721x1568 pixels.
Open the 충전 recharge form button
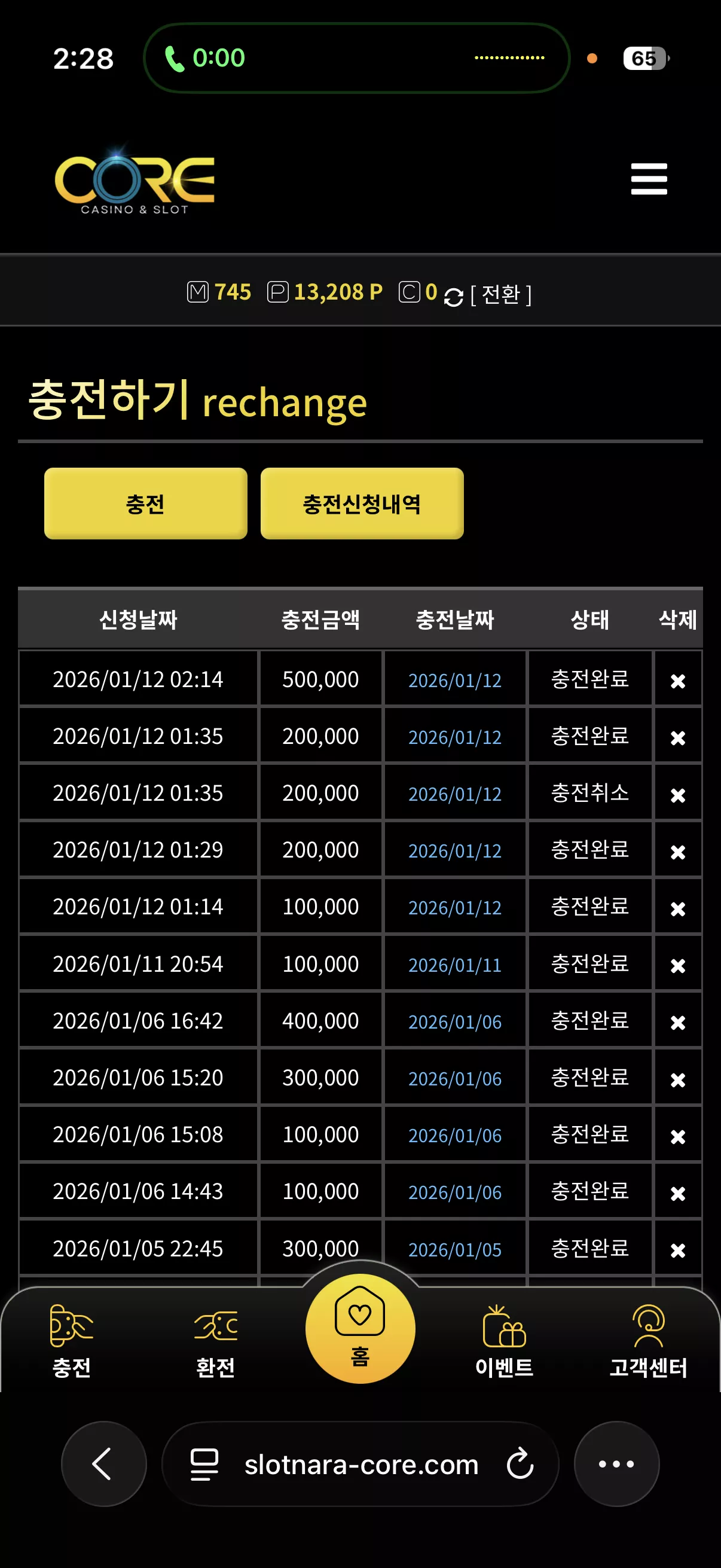coord(145,504)
